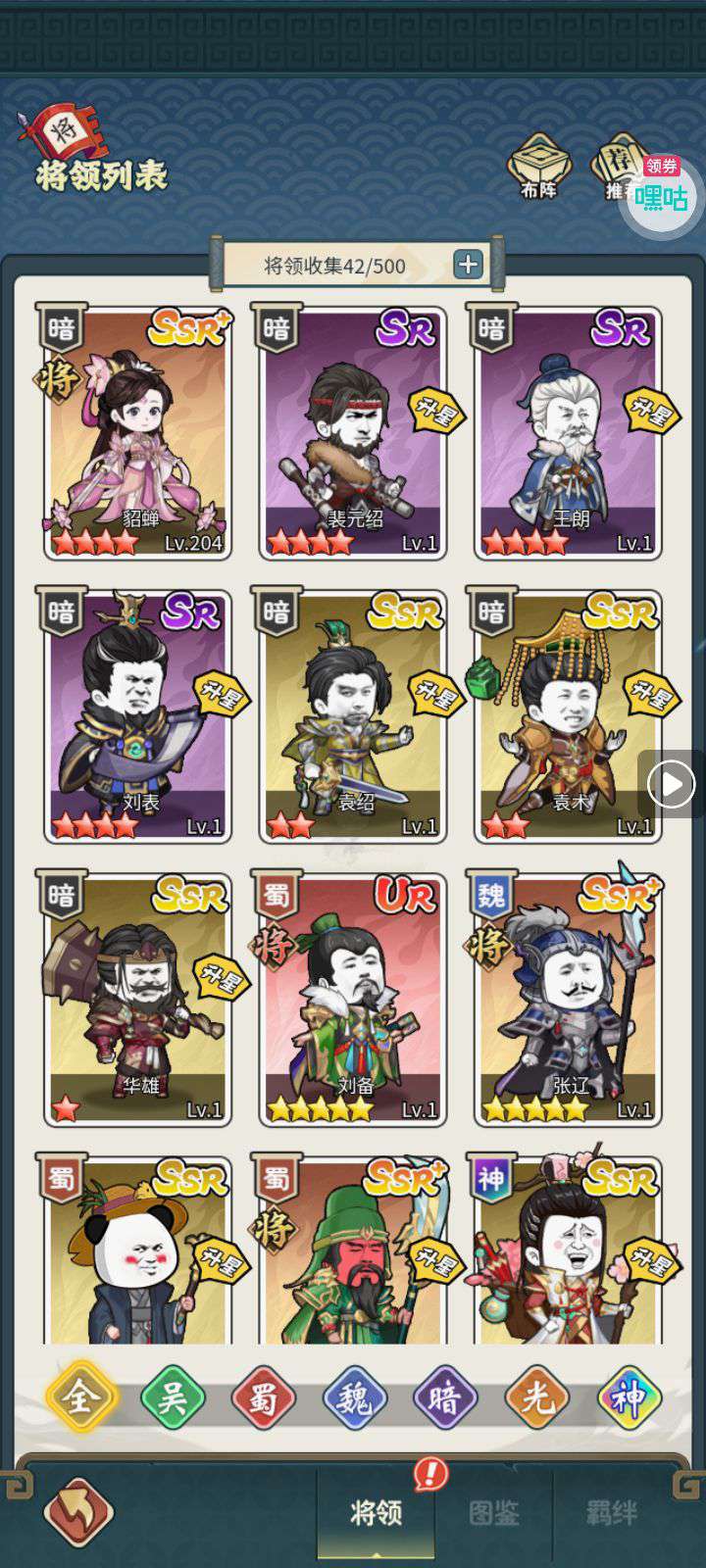Show only 暗 faction generals
The image size is (706, 1568).
click(x=445, y=1397)
